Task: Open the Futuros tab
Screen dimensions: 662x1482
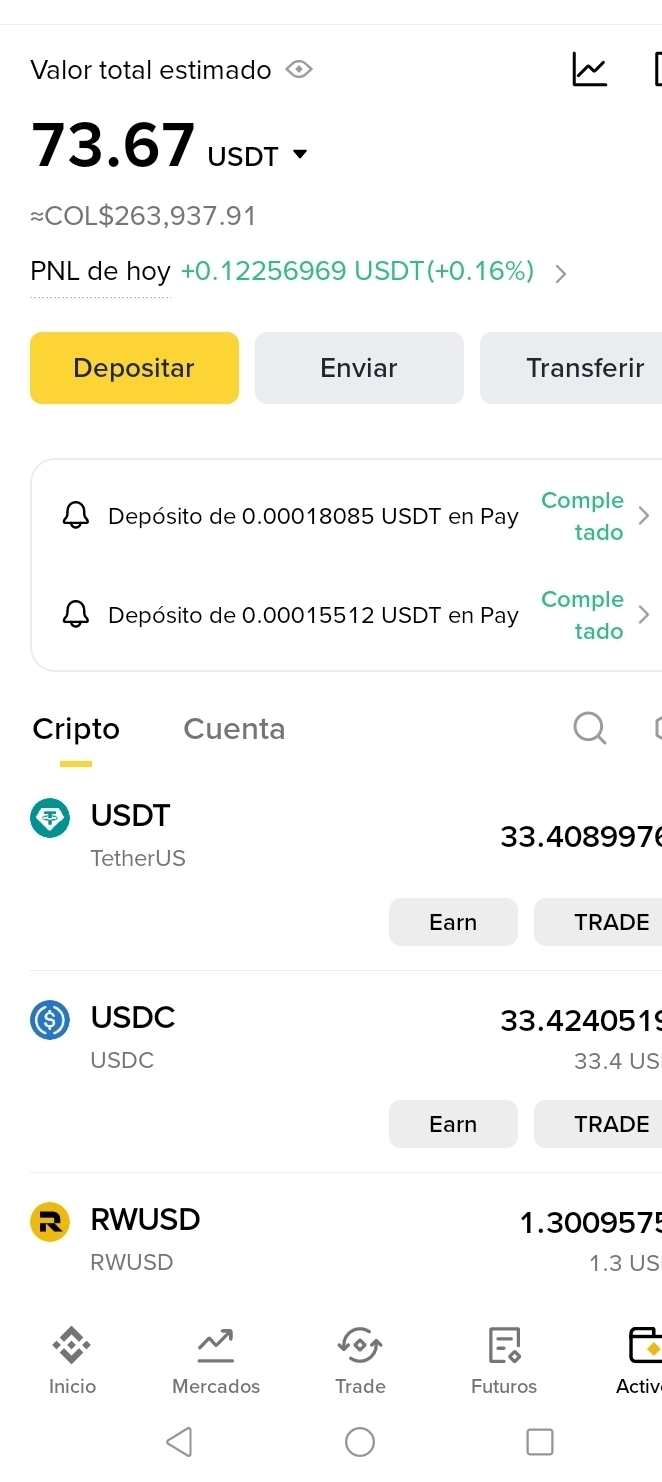Action: (504, 1361)
